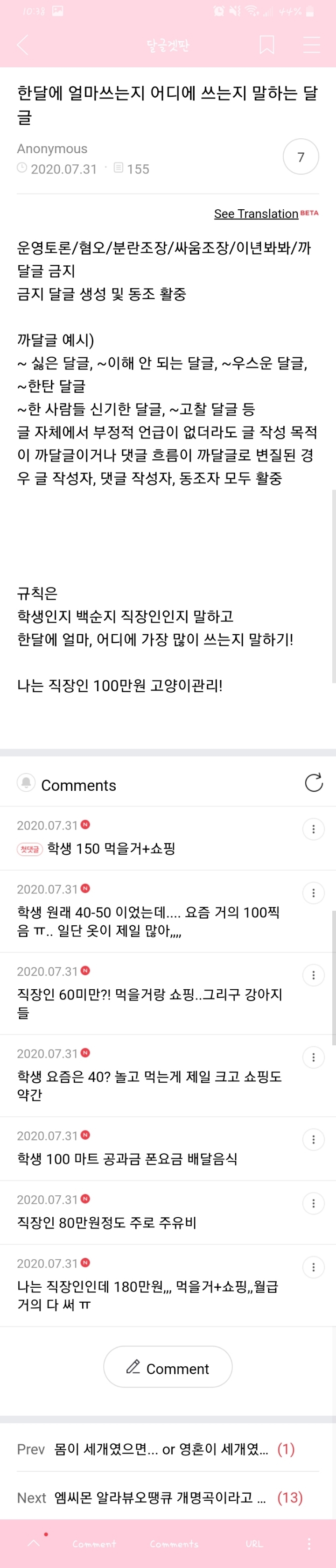336x1568 pixels.
Task: Open options for the 180만원 comment
Action: pos(313,1267)
